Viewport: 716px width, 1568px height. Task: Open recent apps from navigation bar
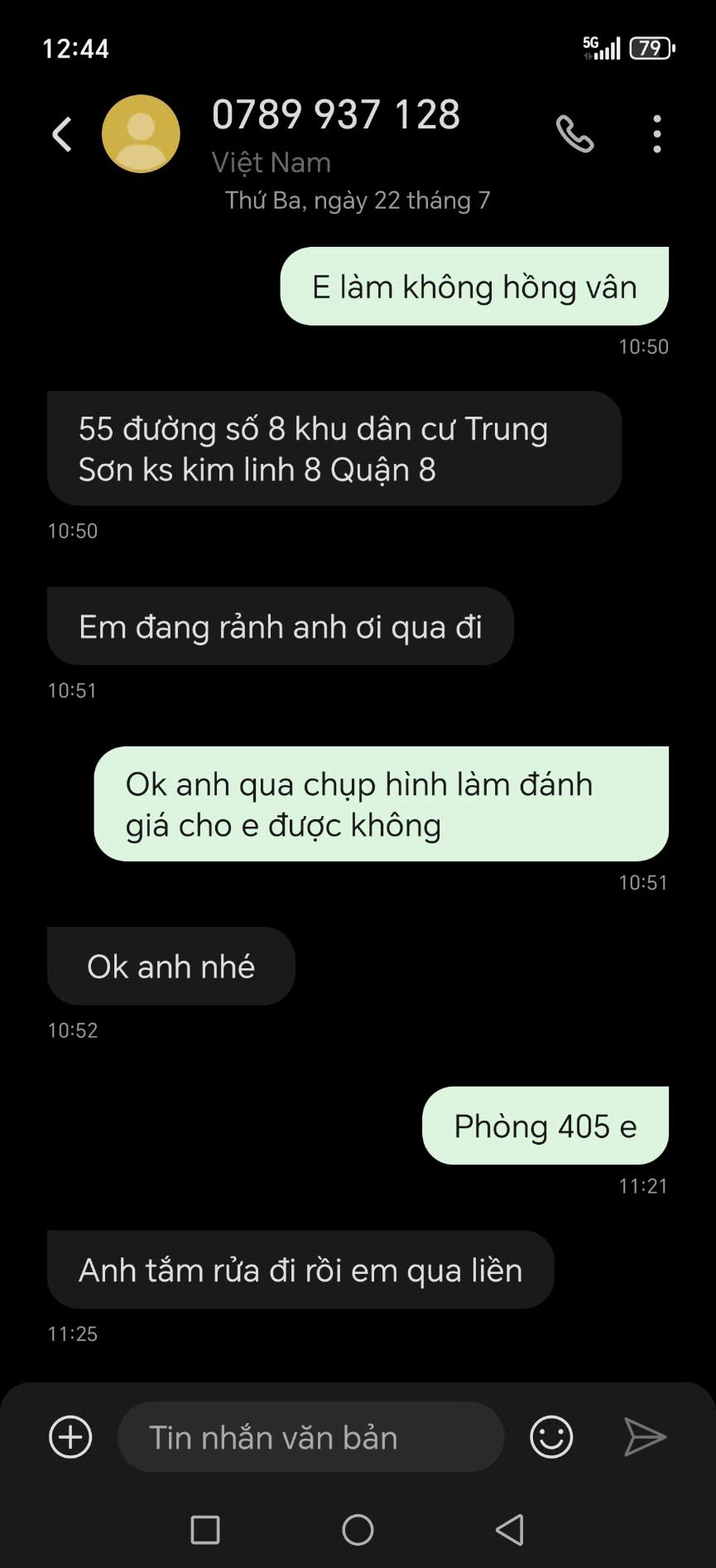[205, 1530]
